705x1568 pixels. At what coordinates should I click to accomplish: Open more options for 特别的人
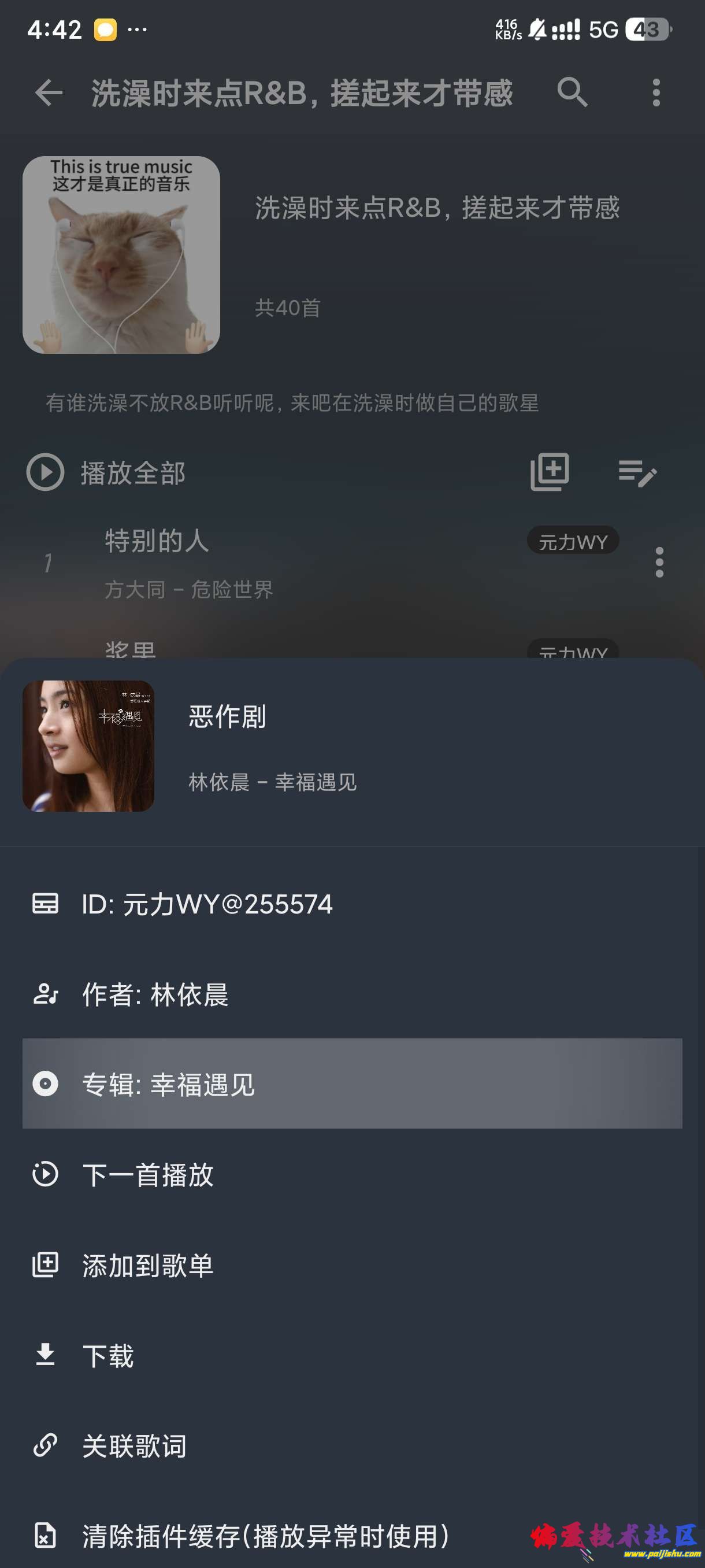[659, 562]
